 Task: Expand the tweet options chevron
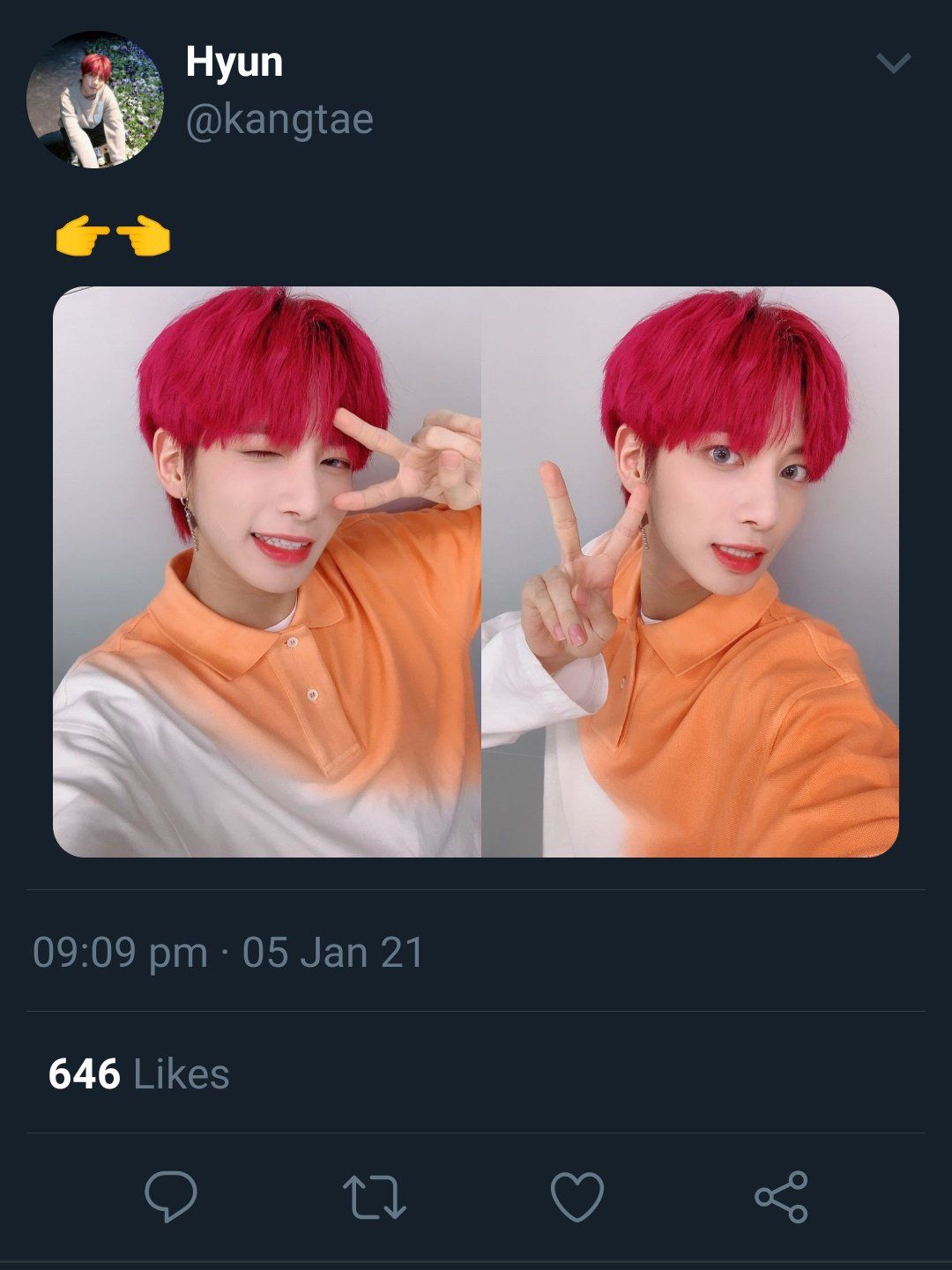coord(893,63)
